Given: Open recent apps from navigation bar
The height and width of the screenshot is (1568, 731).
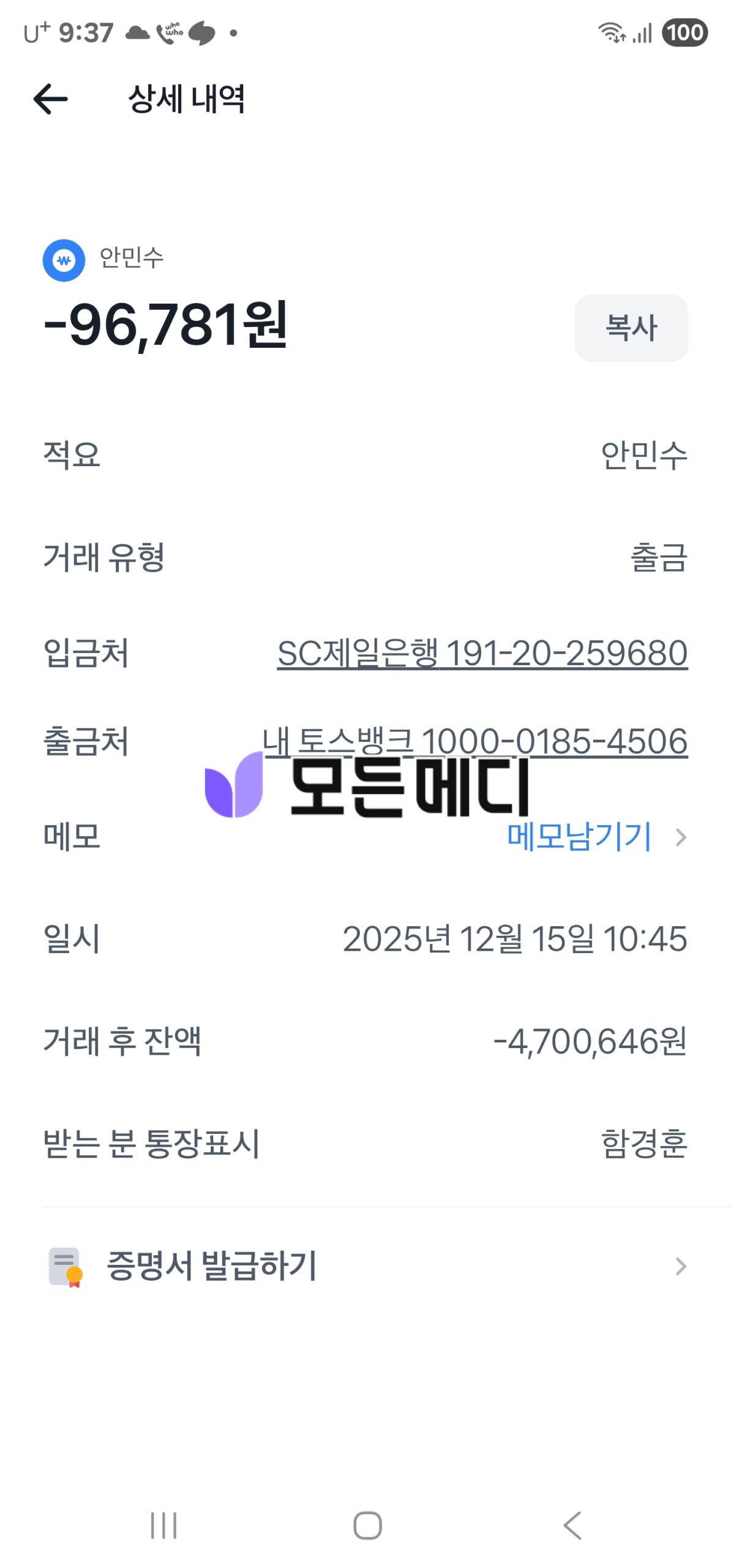Looking at the screenshot, I should tap(163, 1525).
